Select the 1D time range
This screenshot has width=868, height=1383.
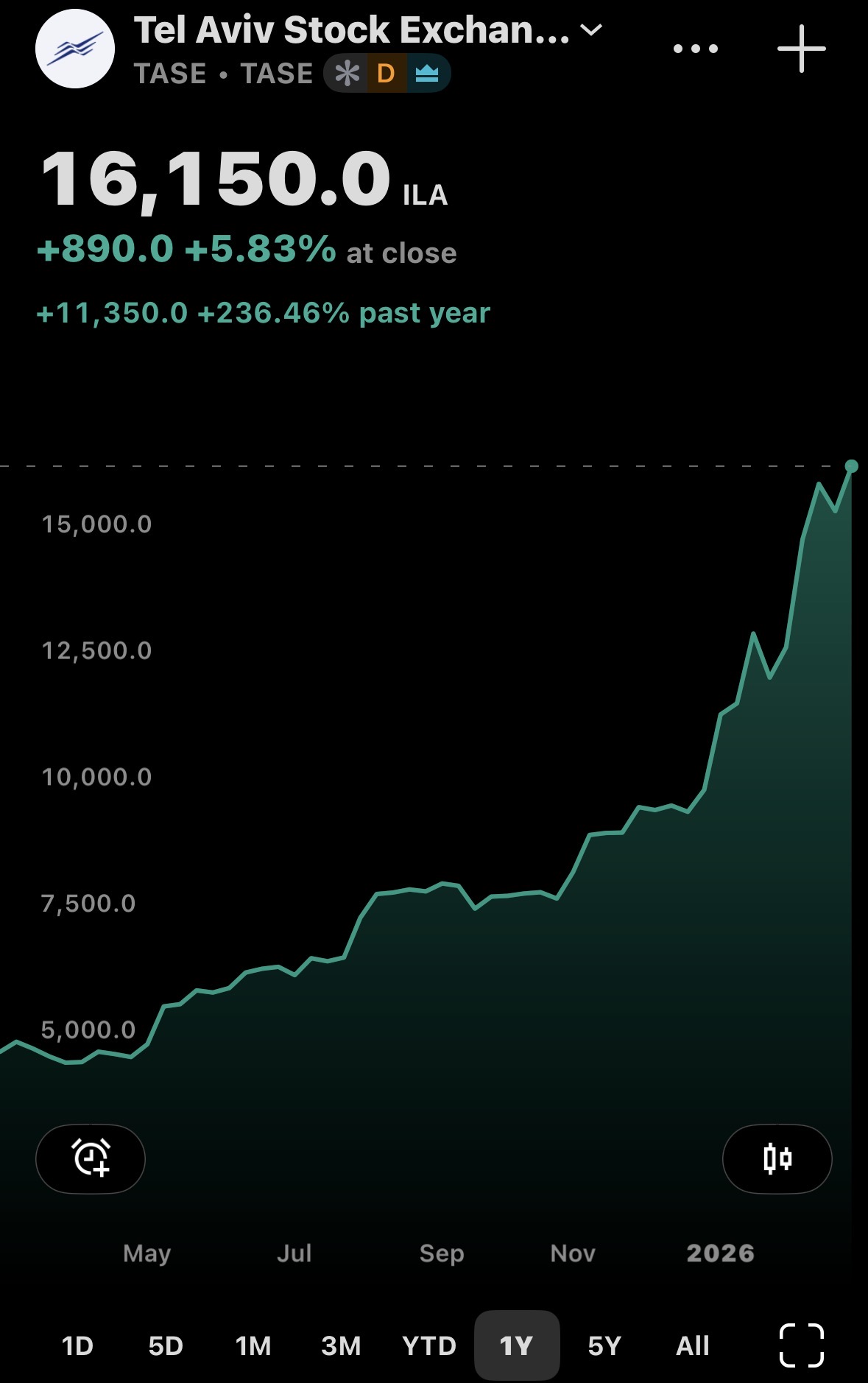click(x=77, y=1345)
